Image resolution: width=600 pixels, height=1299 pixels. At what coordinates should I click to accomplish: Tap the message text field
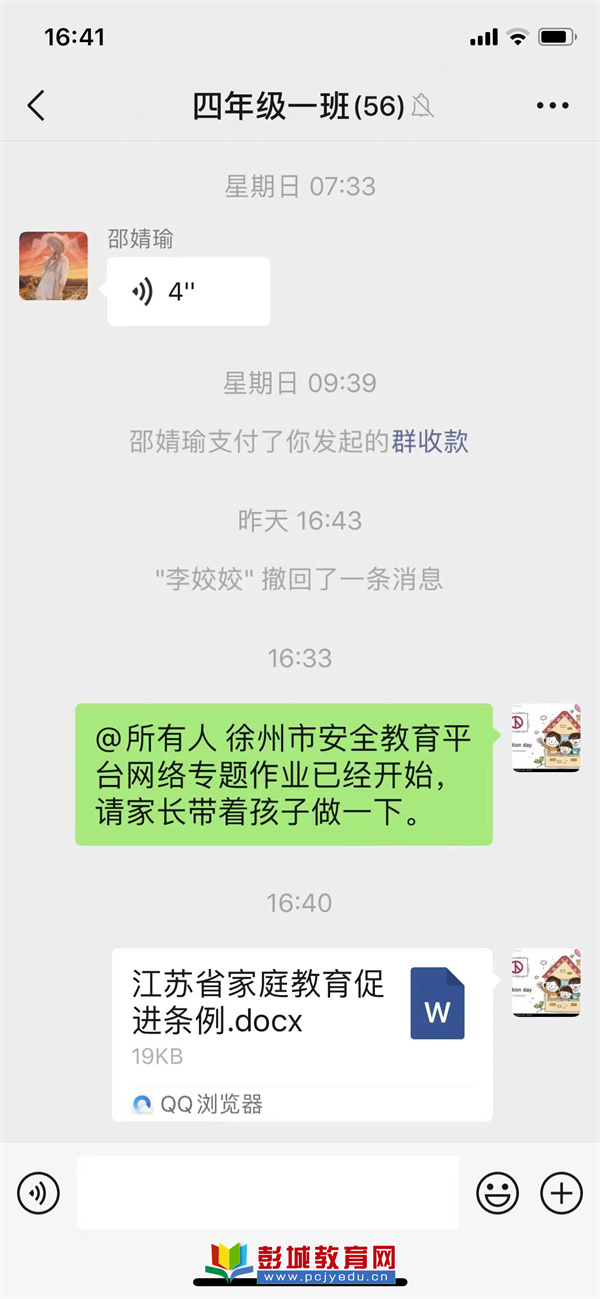[x=268, y=1192]
